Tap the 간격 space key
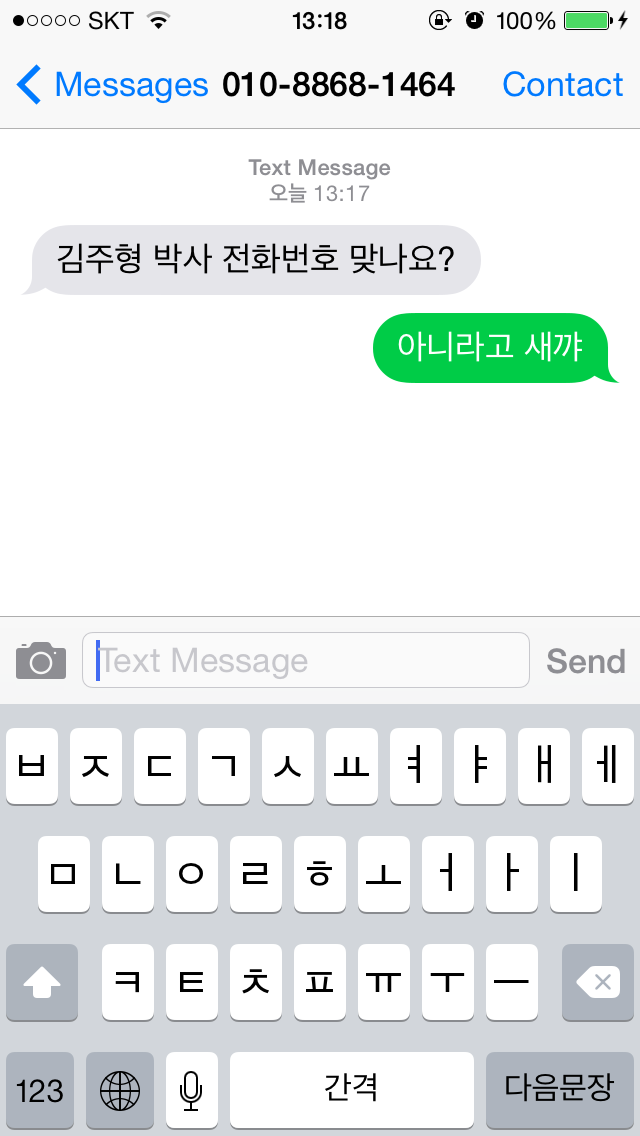The height and width of the screenshot is (1136, 640). (x=352, y=1090)
